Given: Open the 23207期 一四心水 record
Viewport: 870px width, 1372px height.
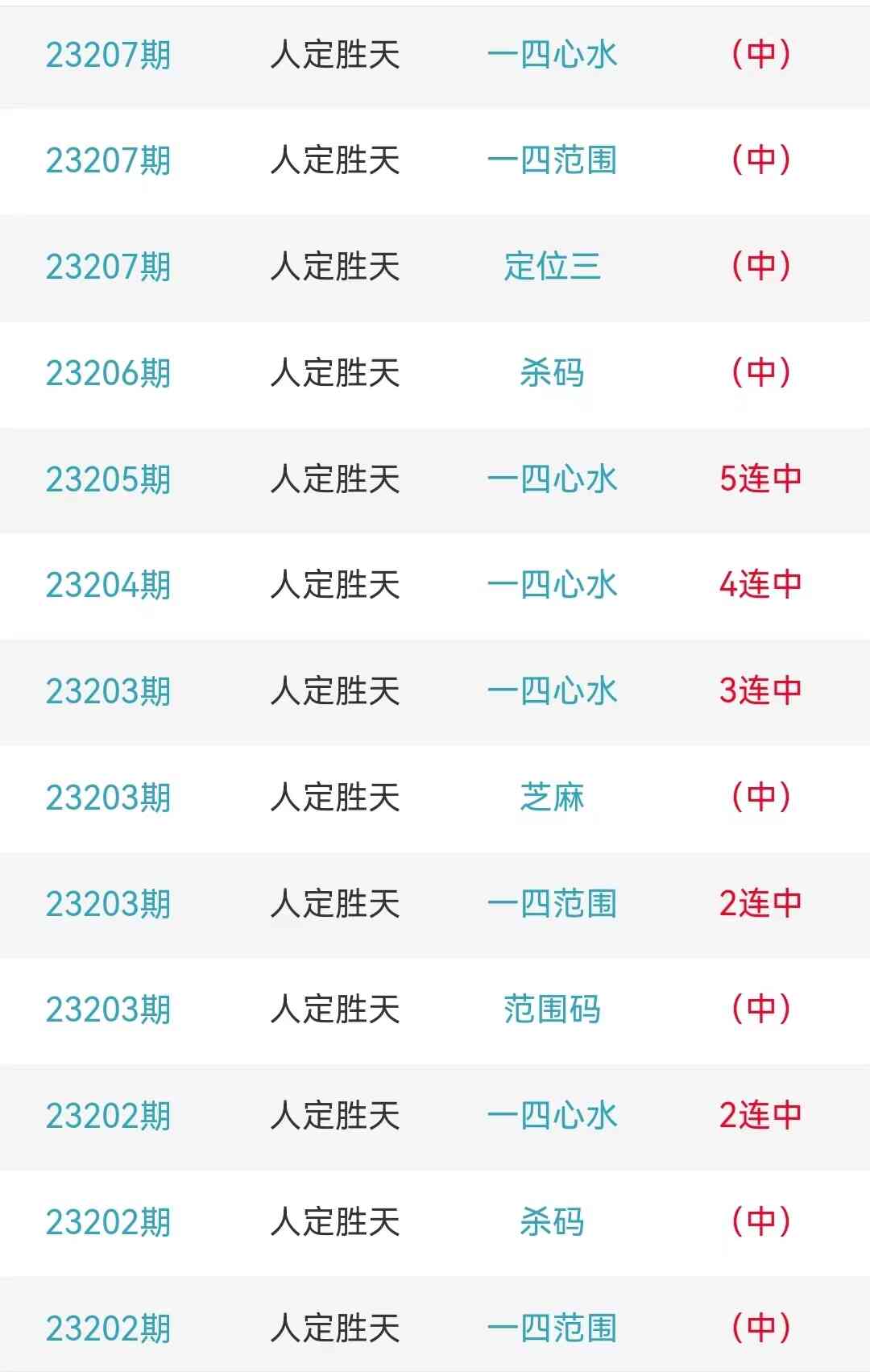Looking at the screenshot, I should click(x=552, y=55).
